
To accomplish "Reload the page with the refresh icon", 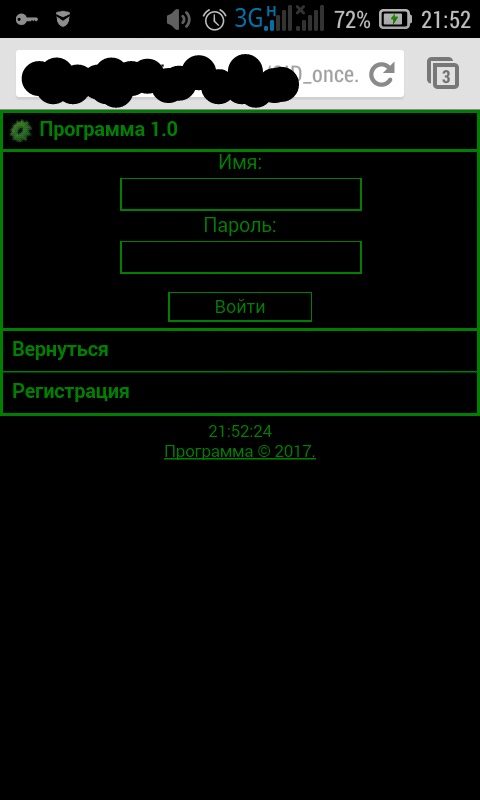I will [382, 74].
